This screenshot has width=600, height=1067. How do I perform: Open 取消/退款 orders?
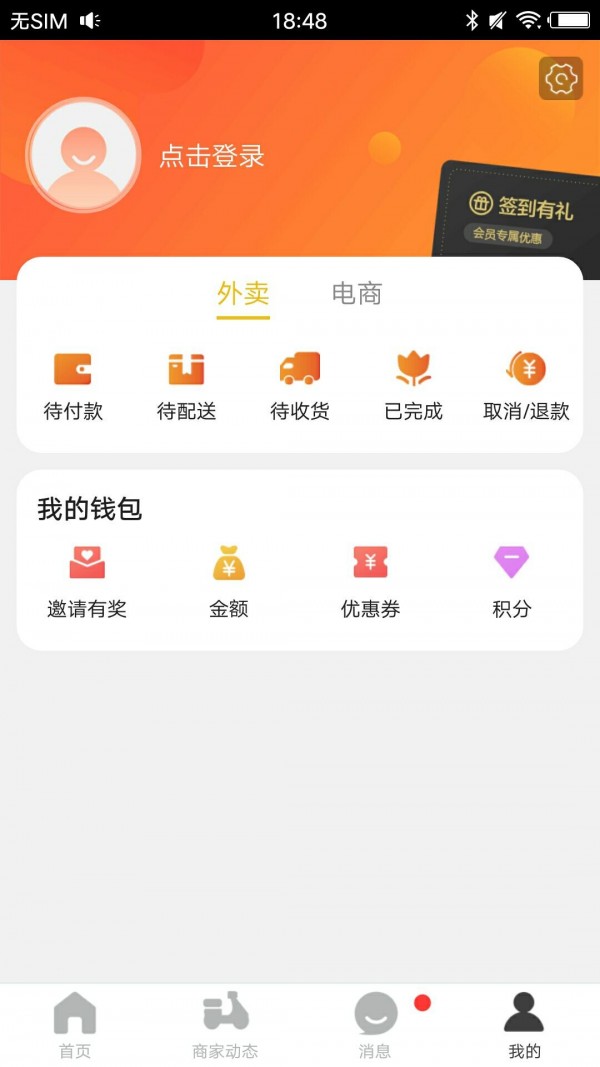[526, 386]
